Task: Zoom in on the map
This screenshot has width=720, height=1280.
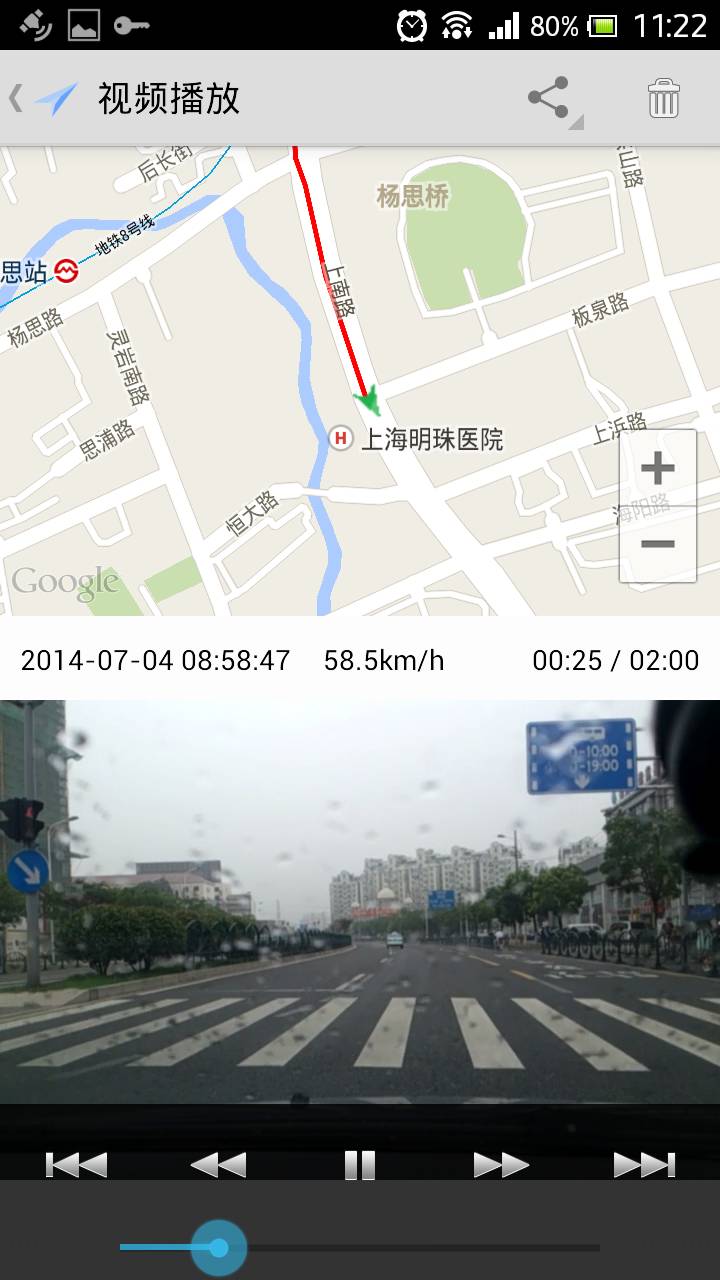Action: 657,468
